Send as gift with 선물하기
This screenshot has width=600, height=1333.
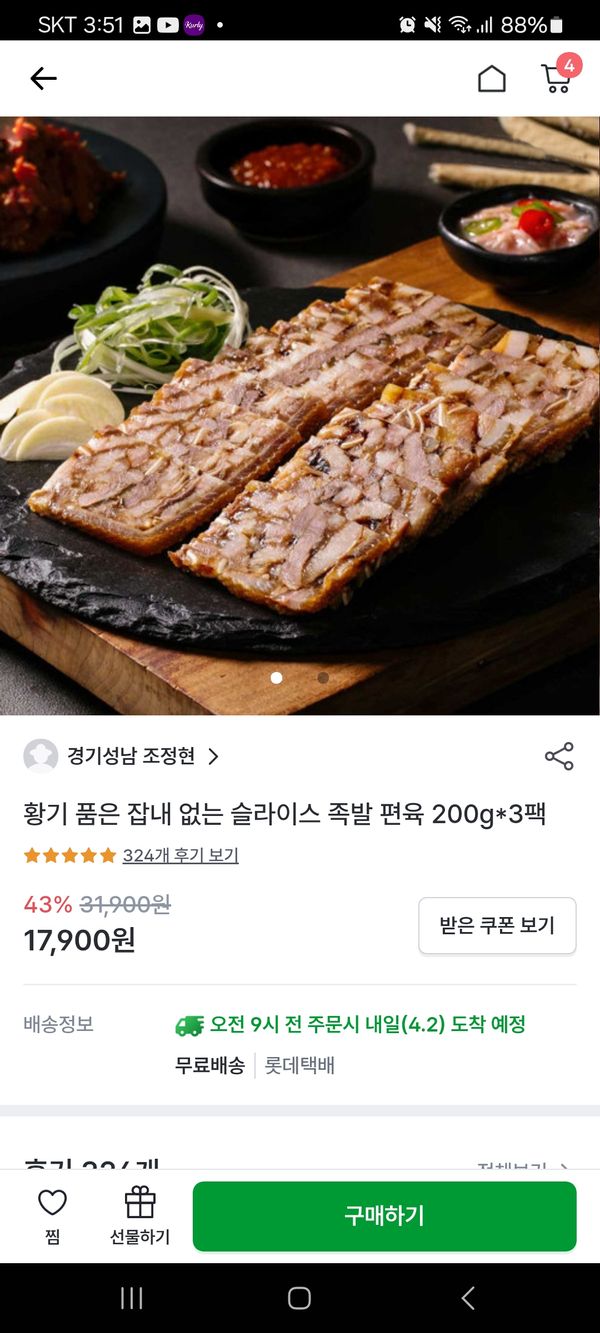[140, 1215]
